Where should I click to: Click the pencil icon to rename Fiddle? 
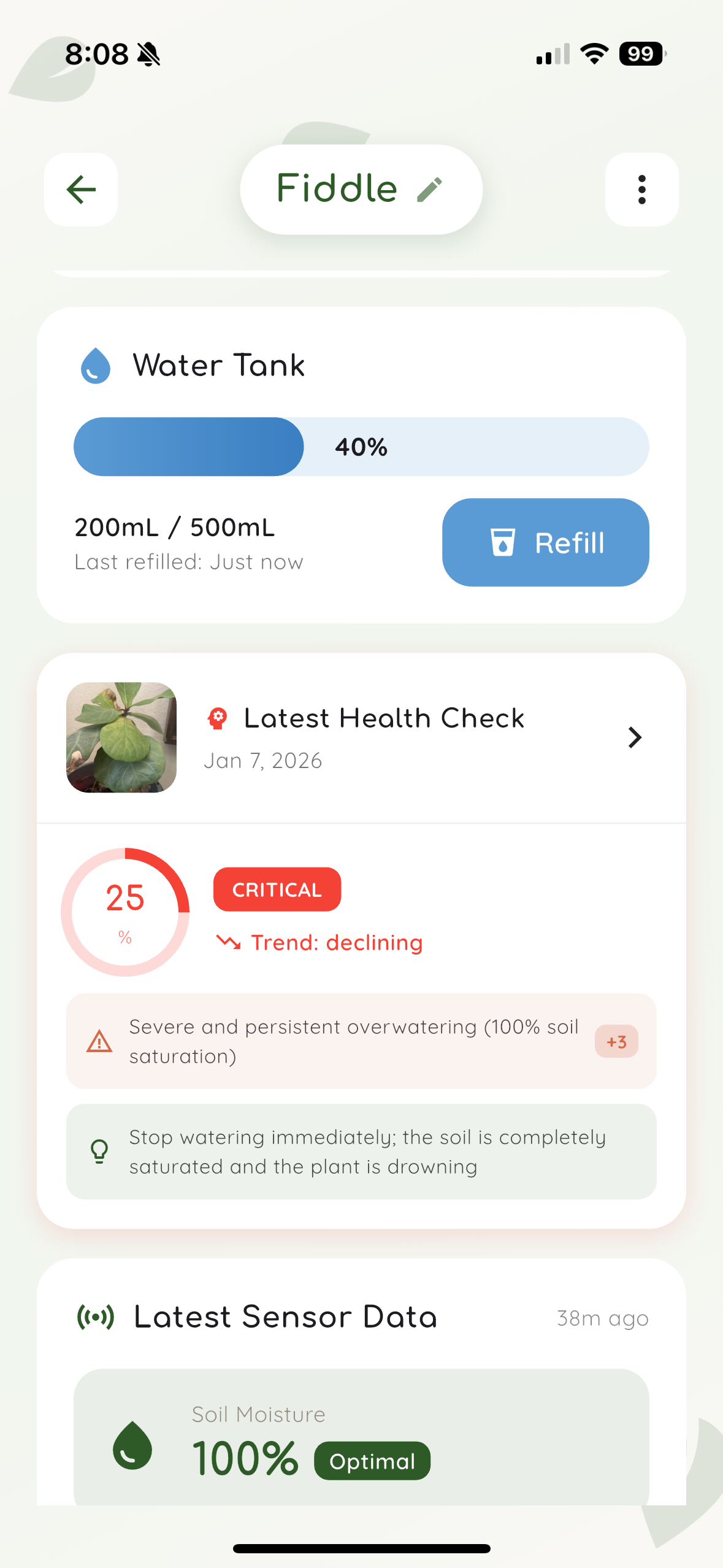(430, 189)
